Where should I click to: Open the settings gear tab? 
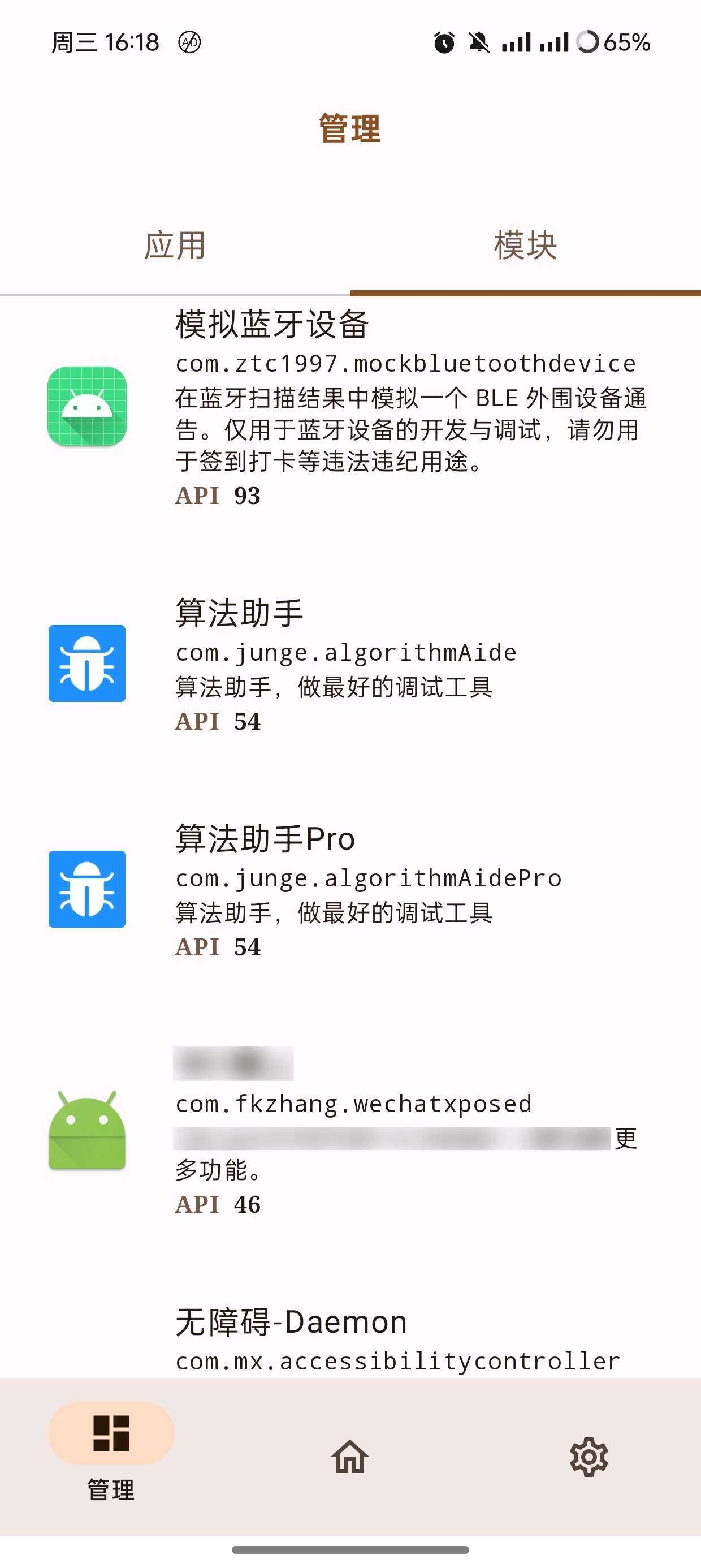[589, 1457]
